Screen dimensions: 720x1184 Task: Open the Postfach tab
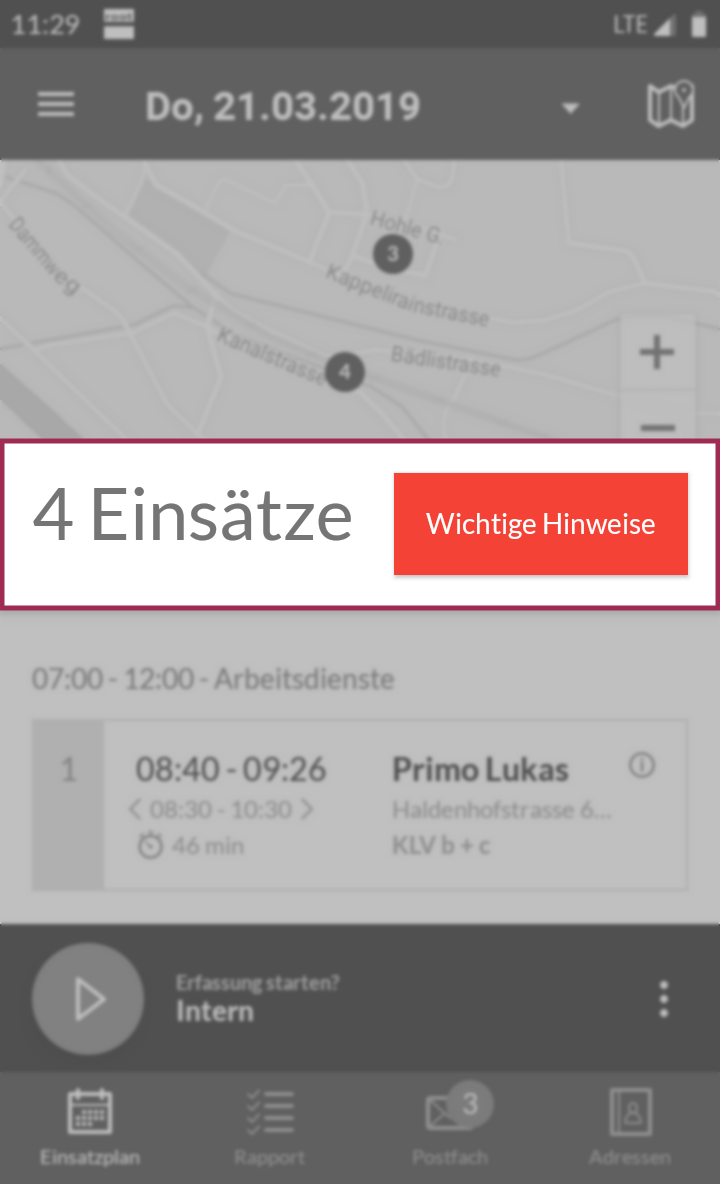451,1127
